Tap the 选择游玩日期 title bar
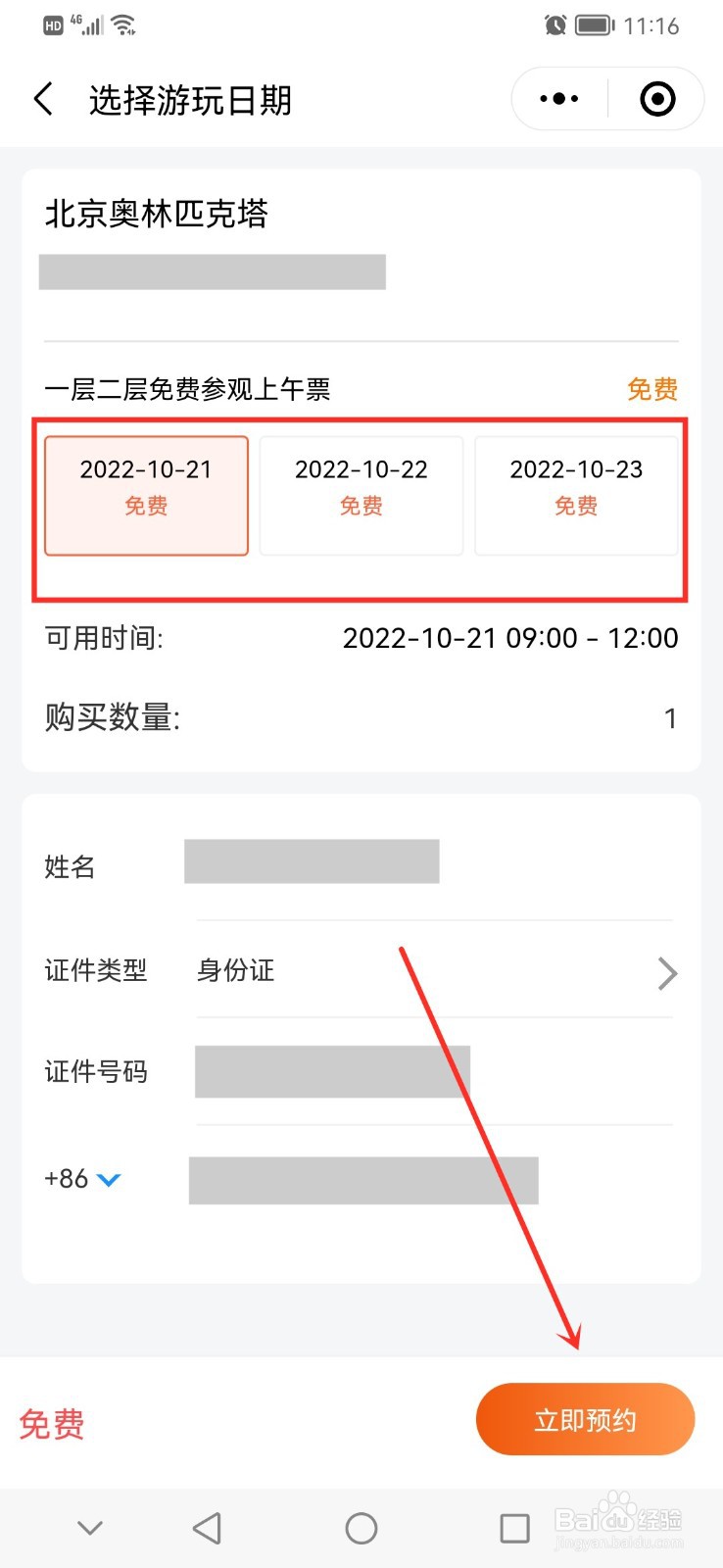The height and width of the screenshot is (1568, 723). 191,98
